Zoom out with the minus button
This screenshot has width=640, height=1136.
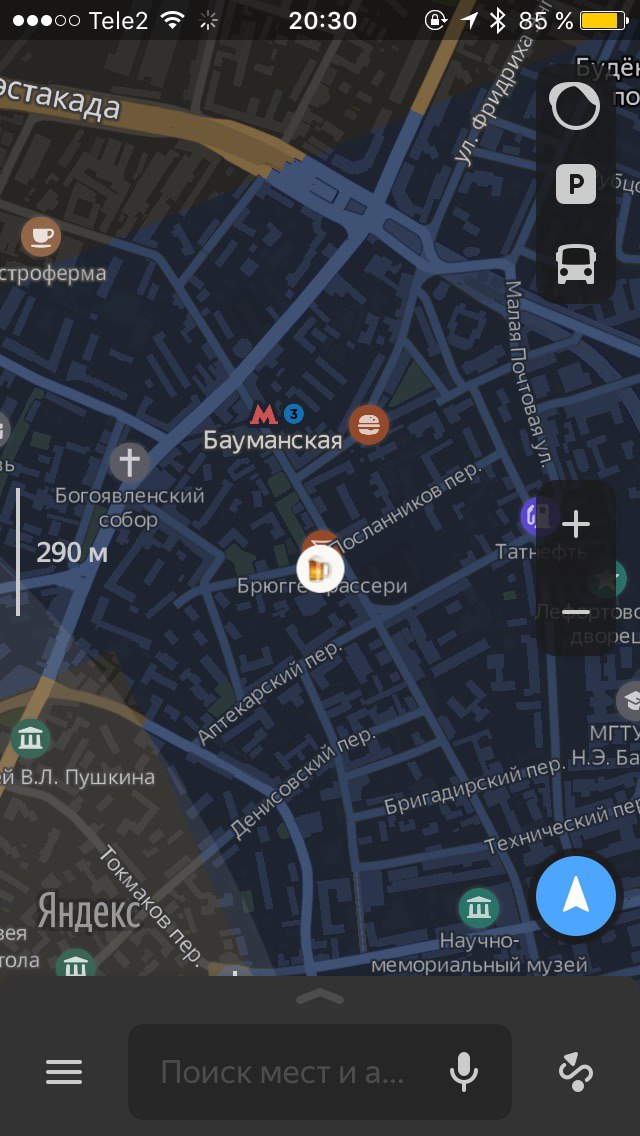[576, 613]
